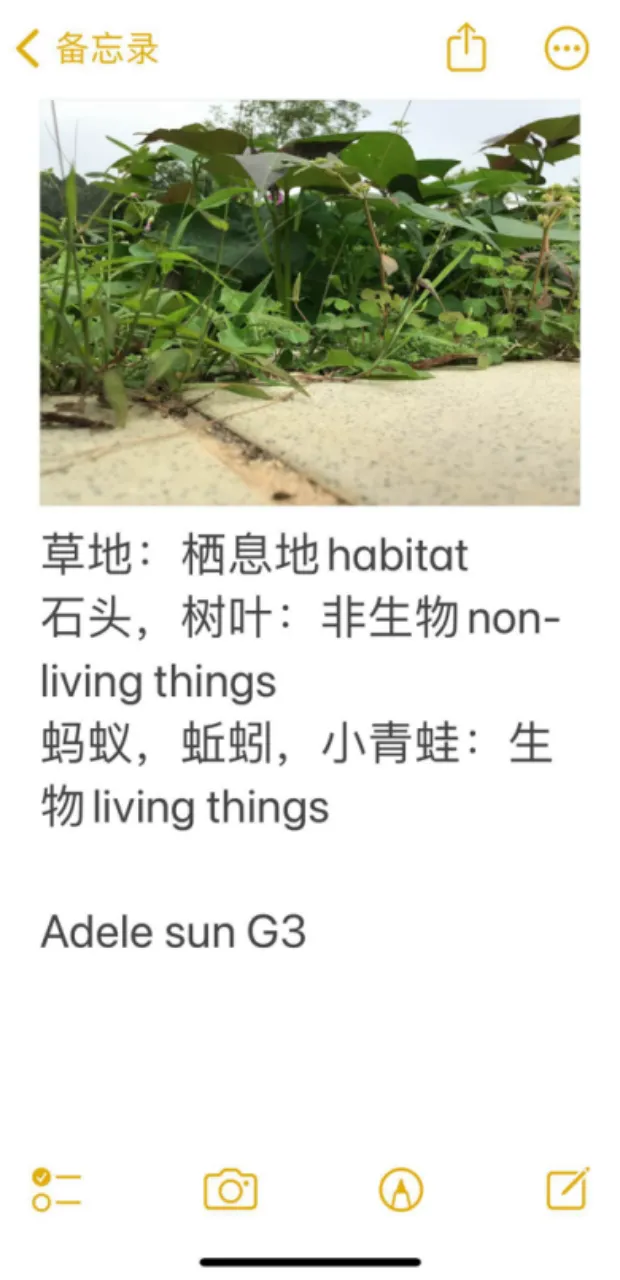Tap the empty area below Adele sun G3 to edit
Image resolution: width=620 pixels, height=1280 pixels.
pos(310,1050)
